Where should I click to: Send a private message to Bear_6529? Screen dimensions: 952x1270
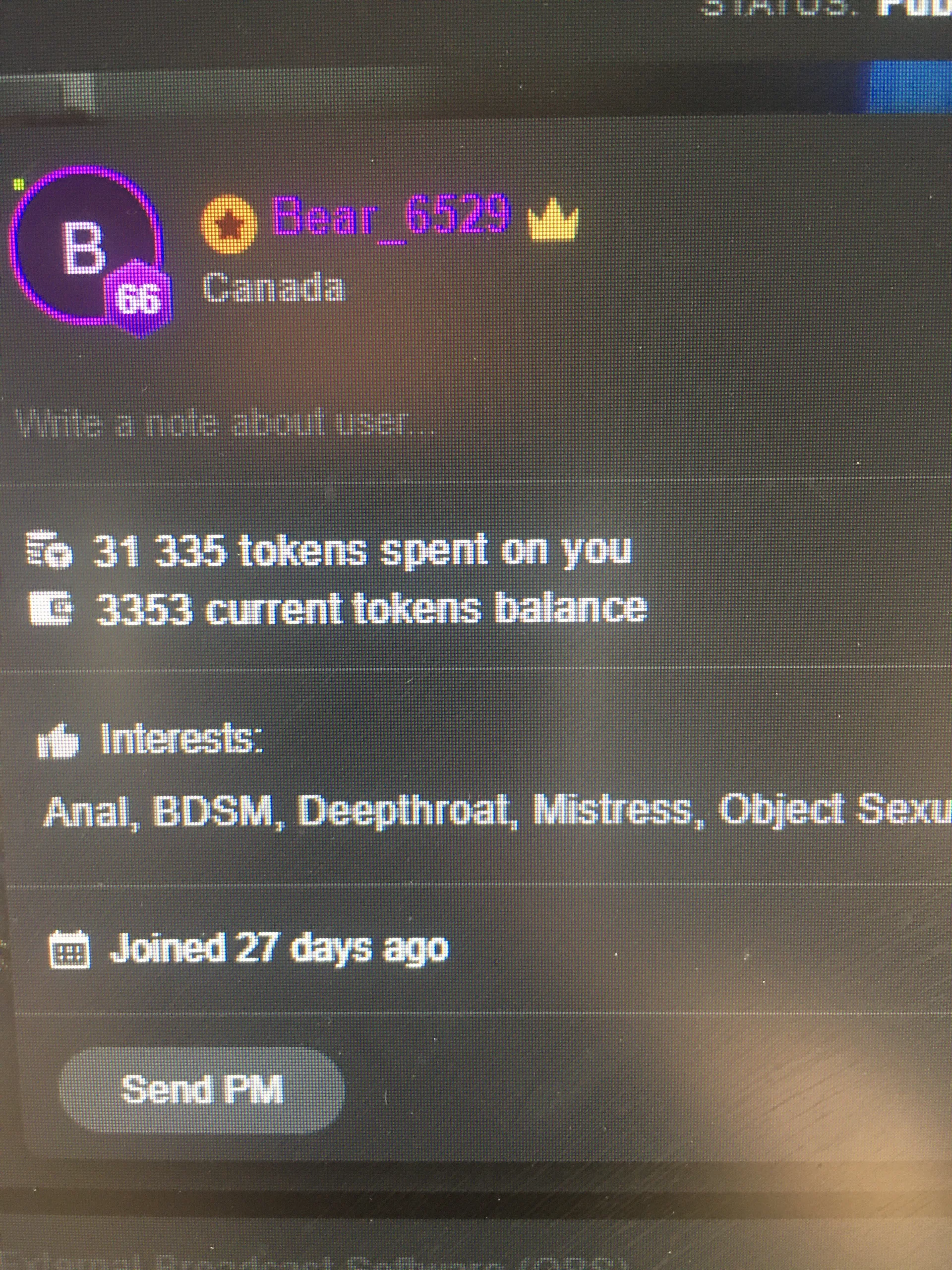(x=201, y=1089)
